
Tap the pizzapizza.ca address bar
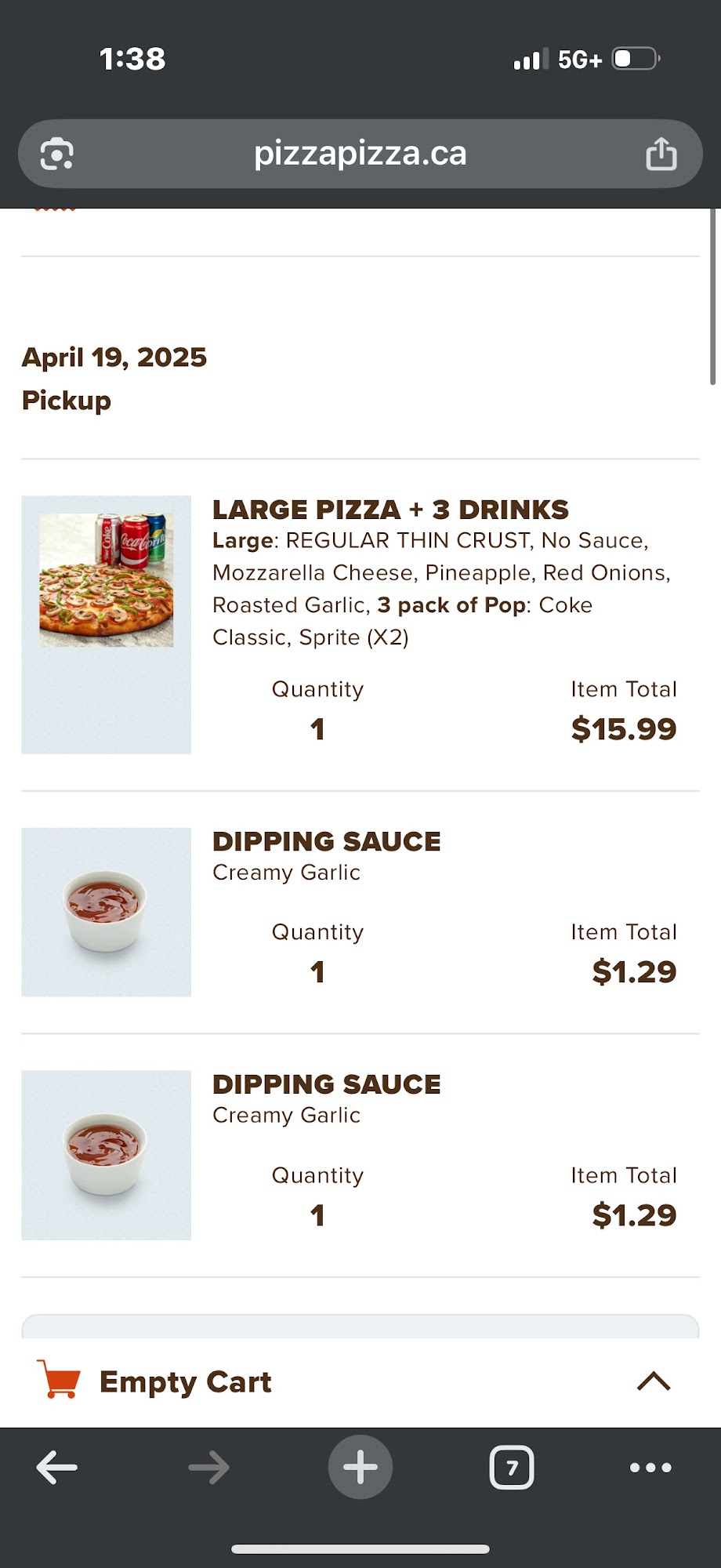click(360, 154)
